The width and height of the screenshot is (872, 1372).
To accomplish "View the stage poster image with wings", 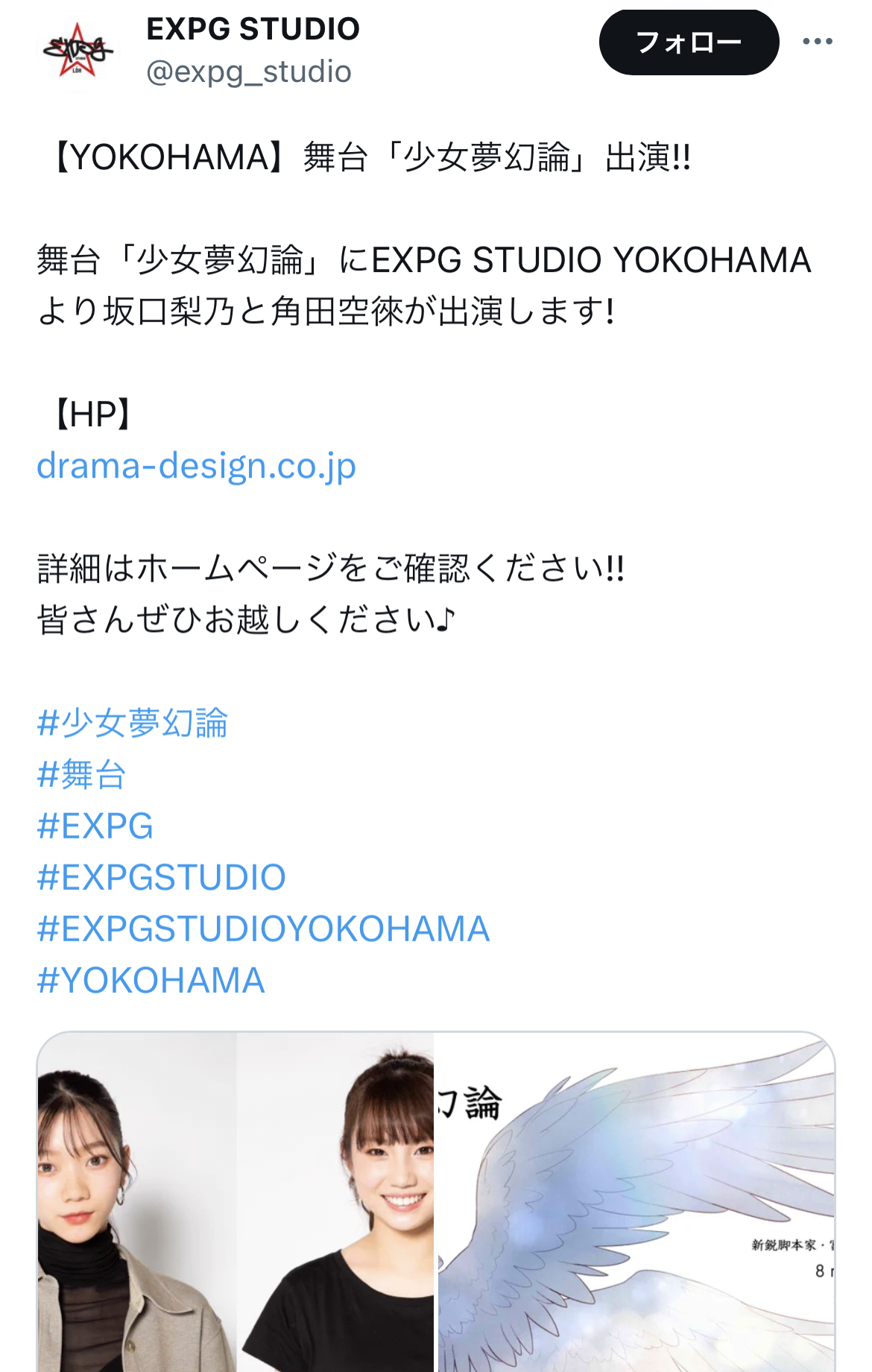I will 635,1201.
